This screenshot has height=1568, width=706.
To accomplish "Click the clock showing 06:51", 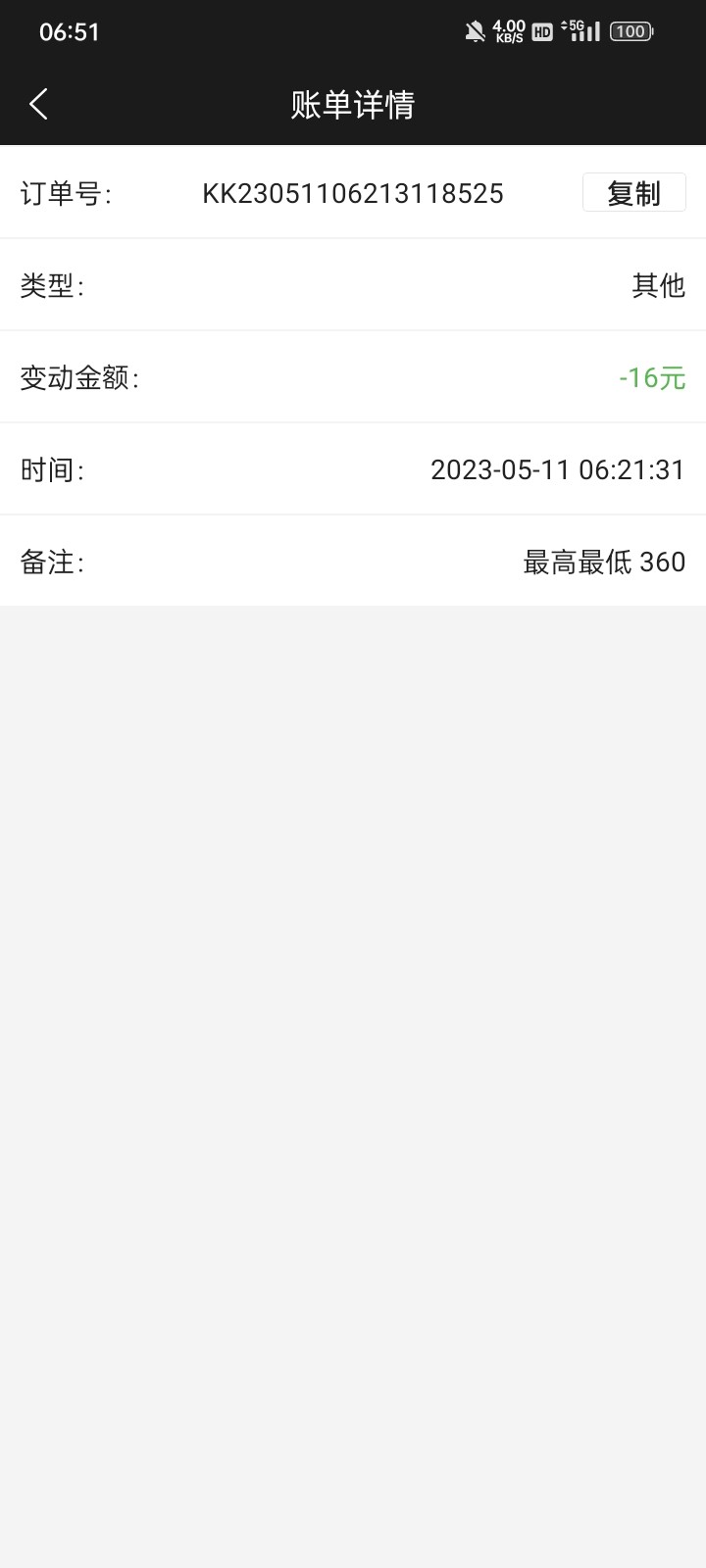I will click(70, 30).
